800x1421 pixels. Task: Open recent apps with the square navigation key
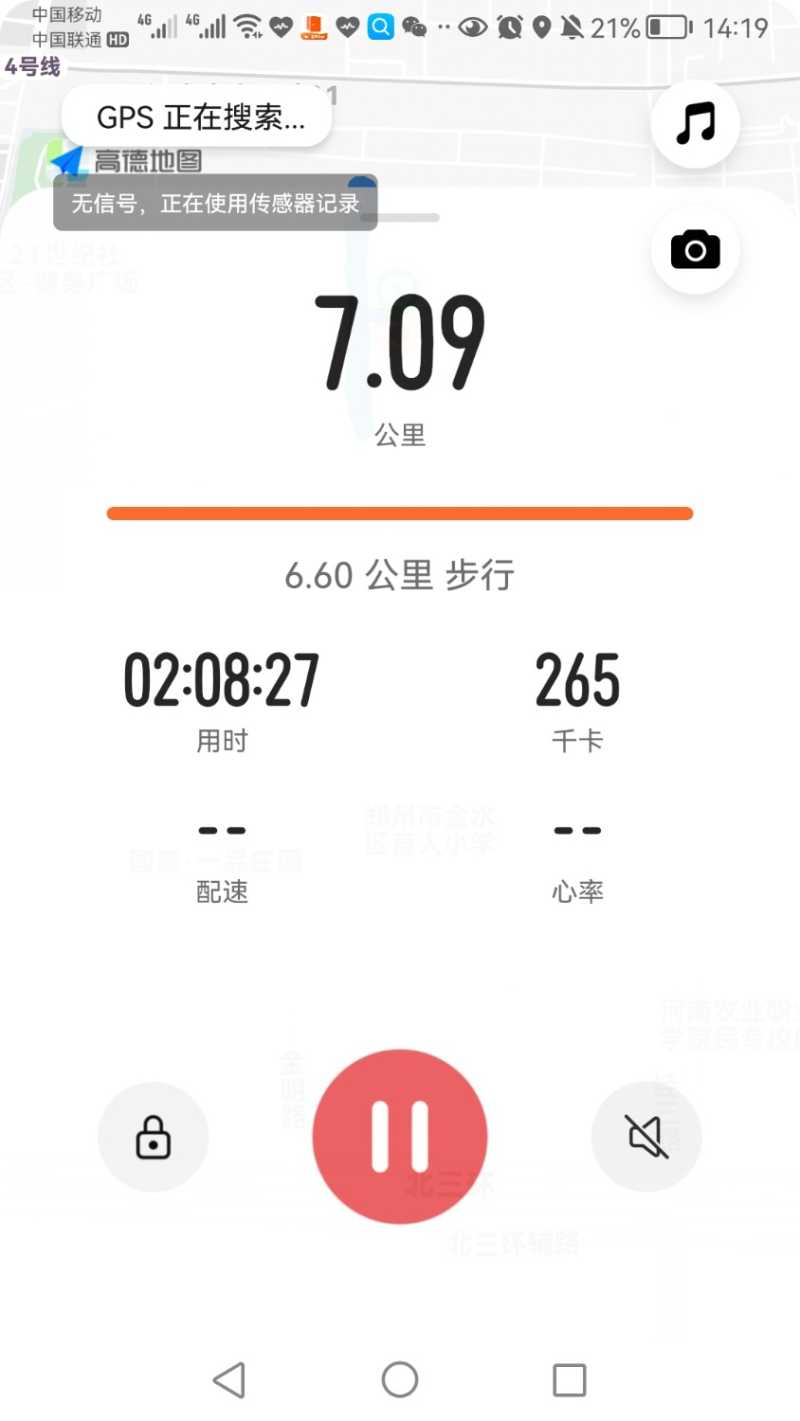coord(568,1379)
